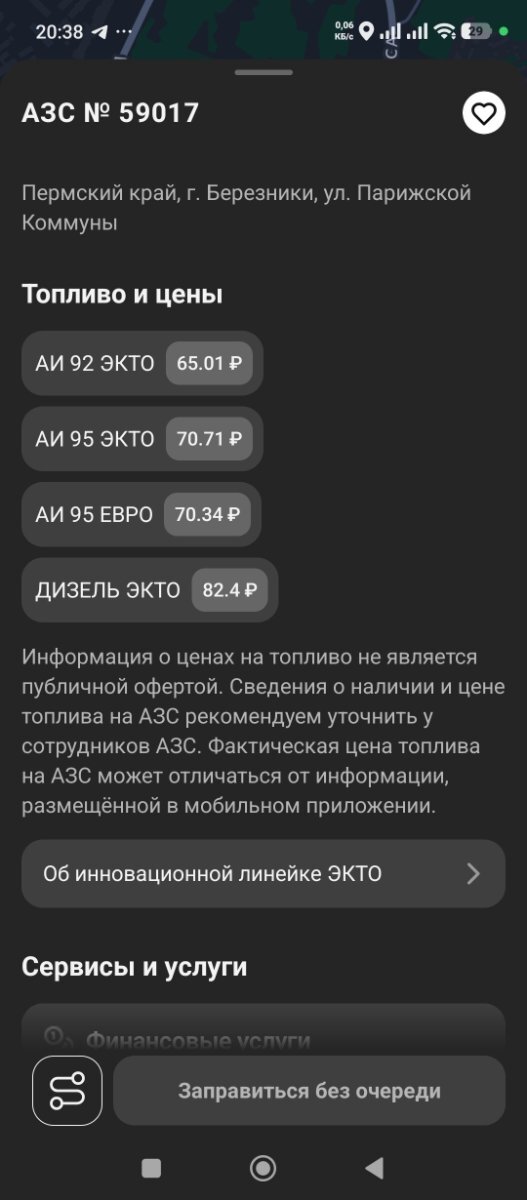Add АЗС № 59017 to favorites
The width and height of the screenshot is (527, 1200).
tap(484, 114)
